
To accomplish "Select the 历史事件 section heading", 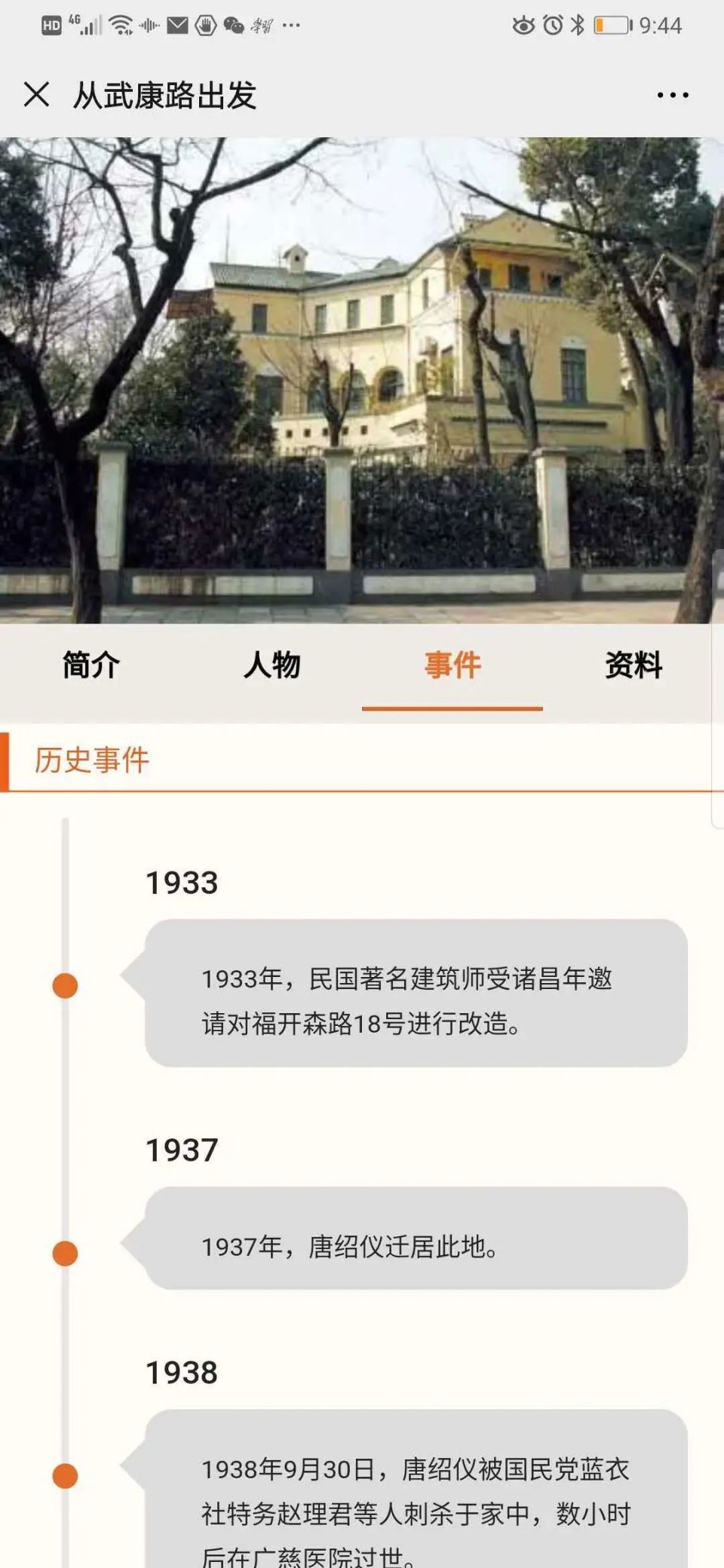I will [90, 761].
